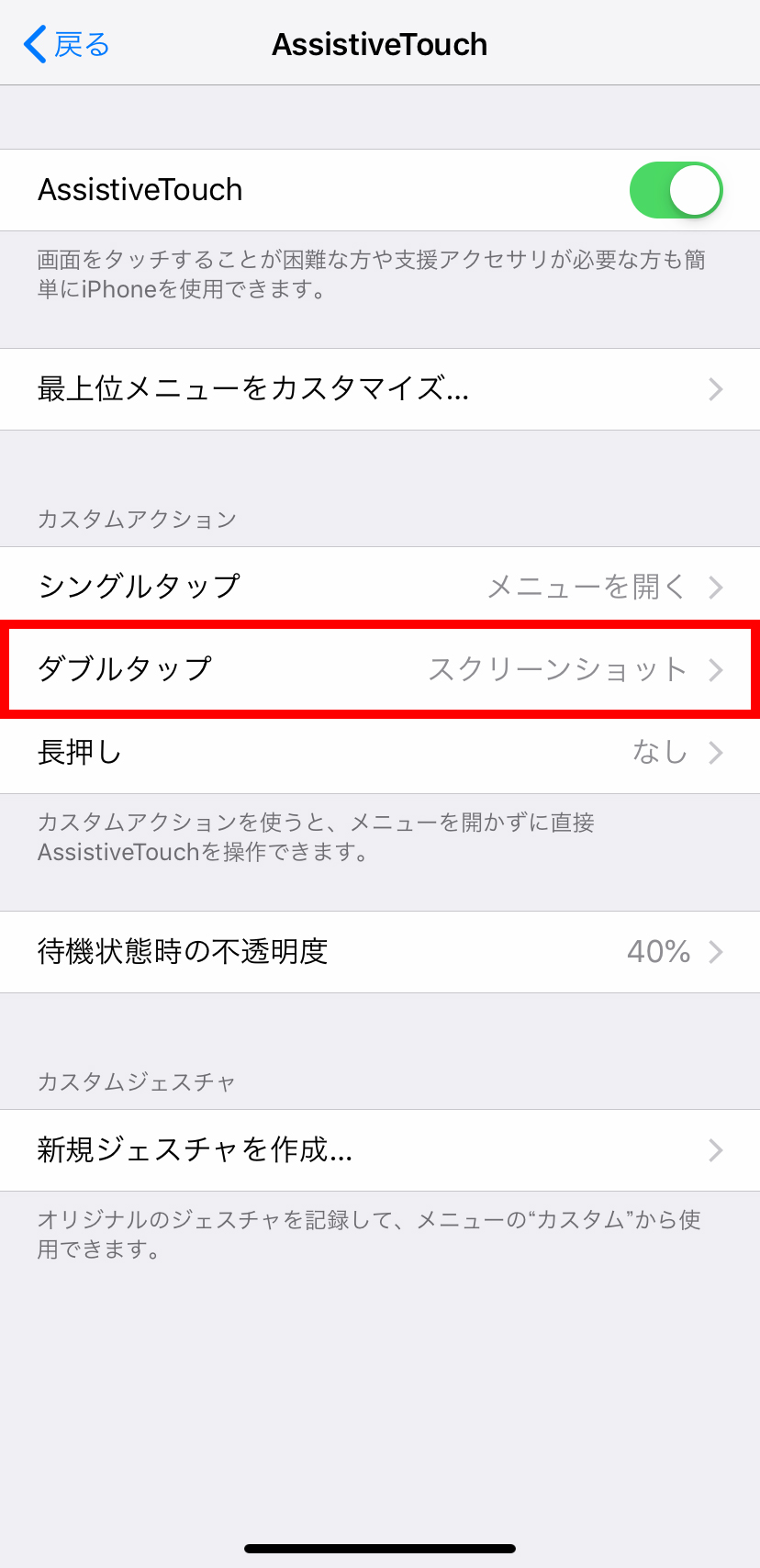Open the ダブルタップ action setting
The image size is (760, 1568).
click(x=380, y=669)
